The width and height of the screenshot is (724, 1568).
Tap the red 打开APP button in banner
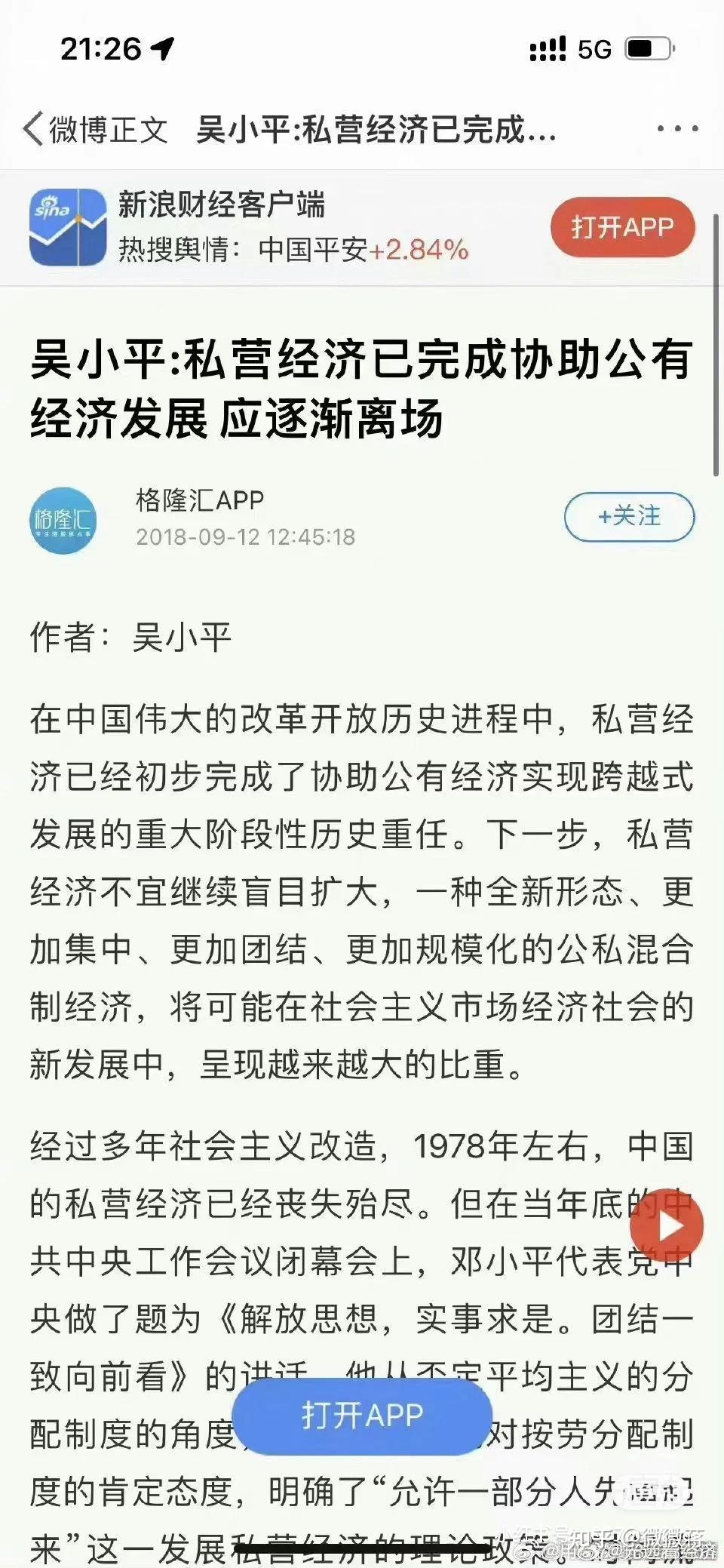[622, 227]
